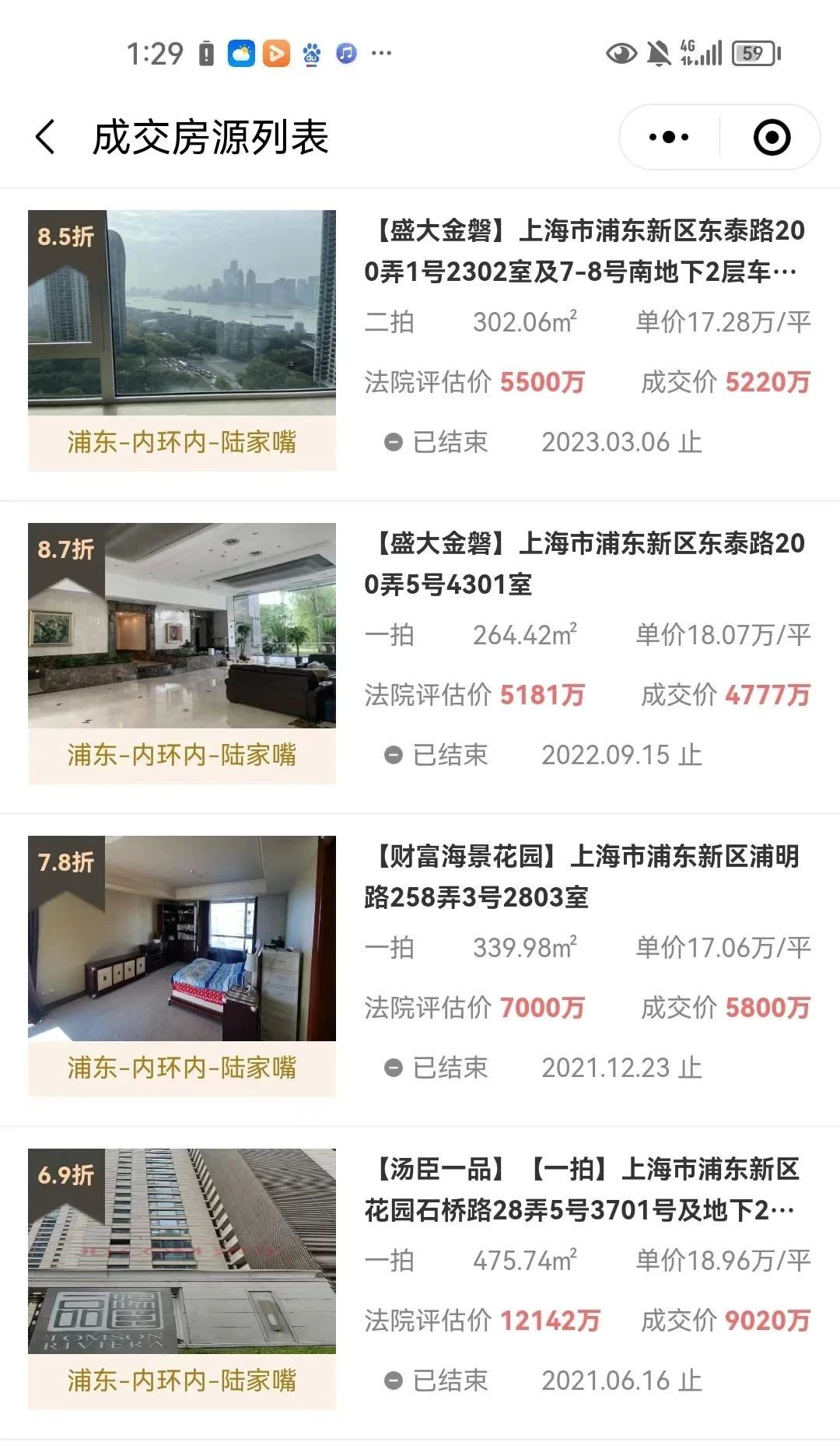Open 盛大金磐 listing sold for 5220万
Screen dimensions: 840x1449
(583, 251)
